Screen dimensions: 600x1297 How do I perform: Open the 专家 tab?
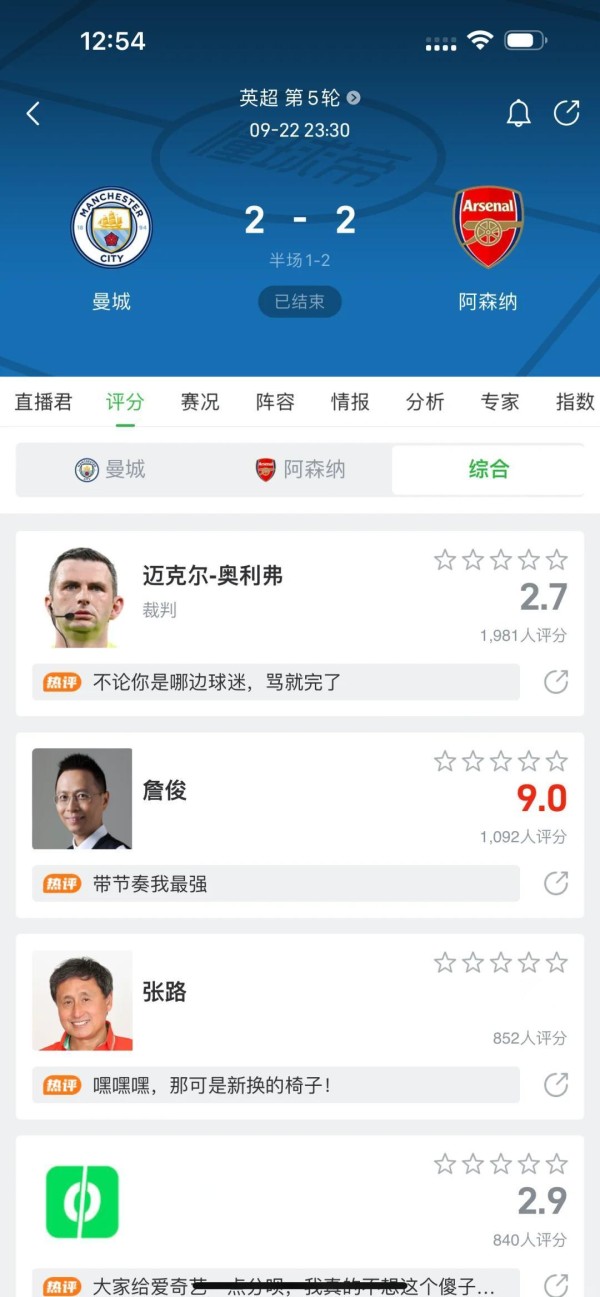pyautogui.click(x=500, y=402)
